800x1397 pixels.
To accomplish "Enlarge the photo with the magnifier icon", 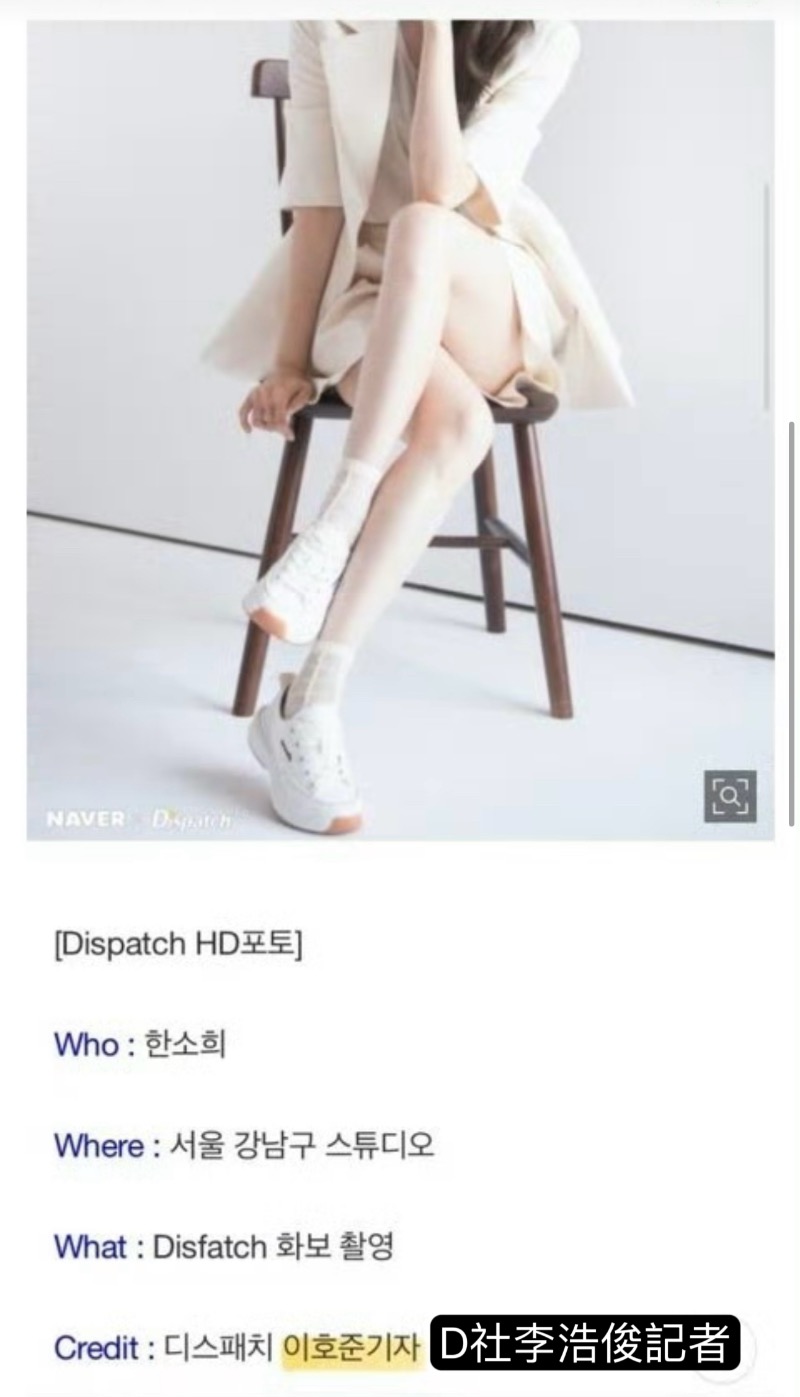I will pyautogui.click(x=730, y=796).
